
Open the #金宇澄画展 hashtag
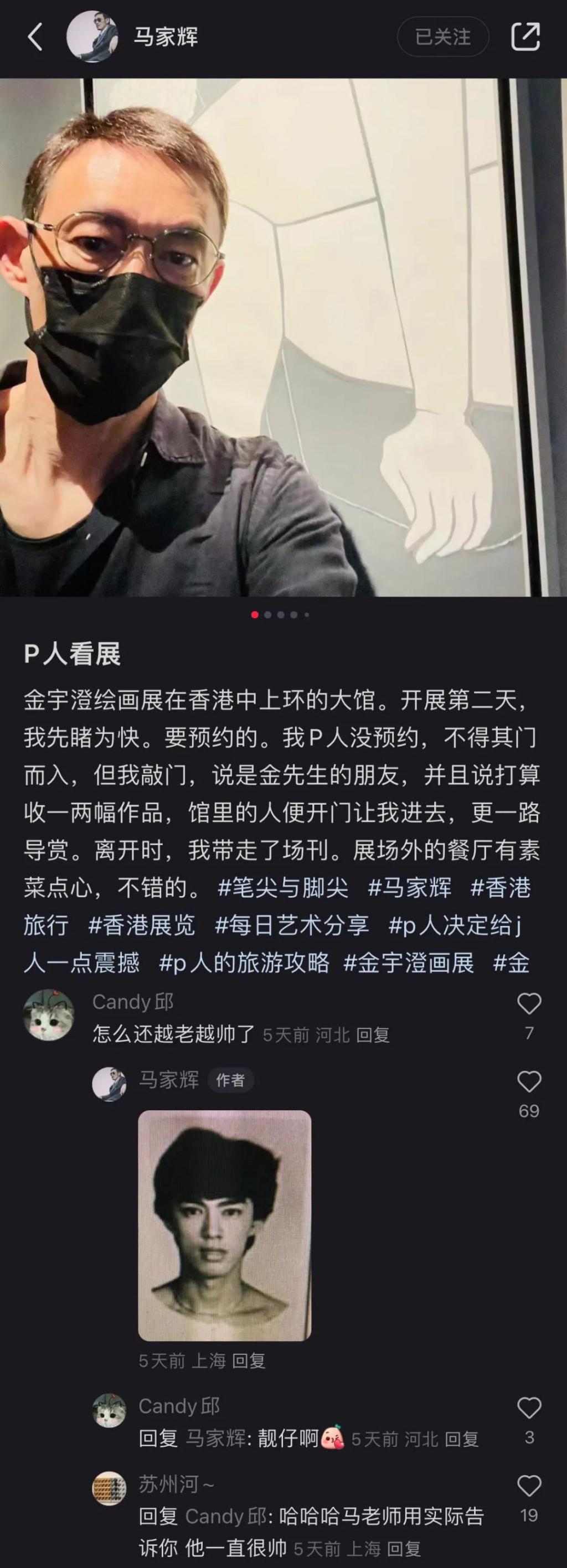coord(409,963)
